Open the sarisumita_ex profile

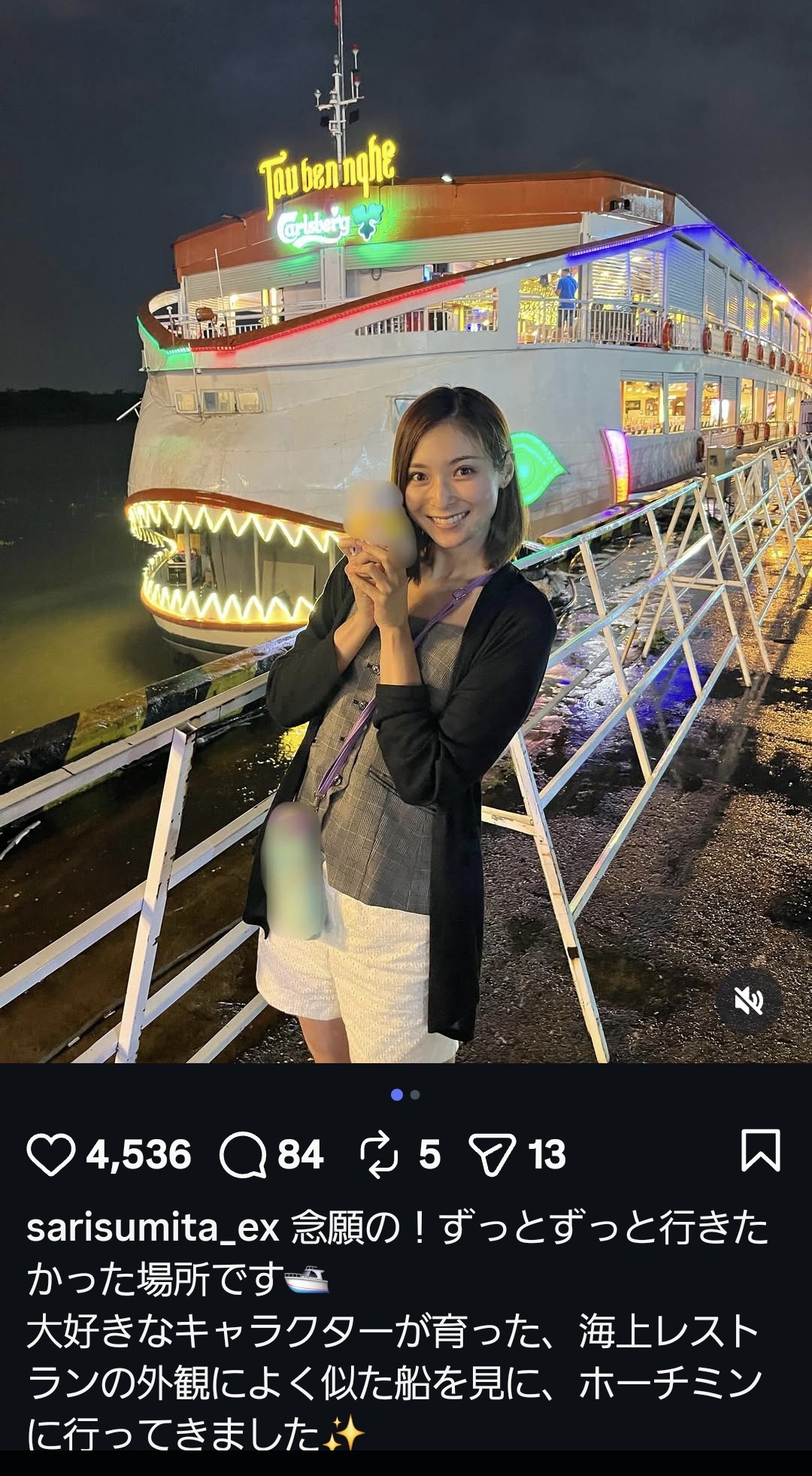(x=153, y=1228)
